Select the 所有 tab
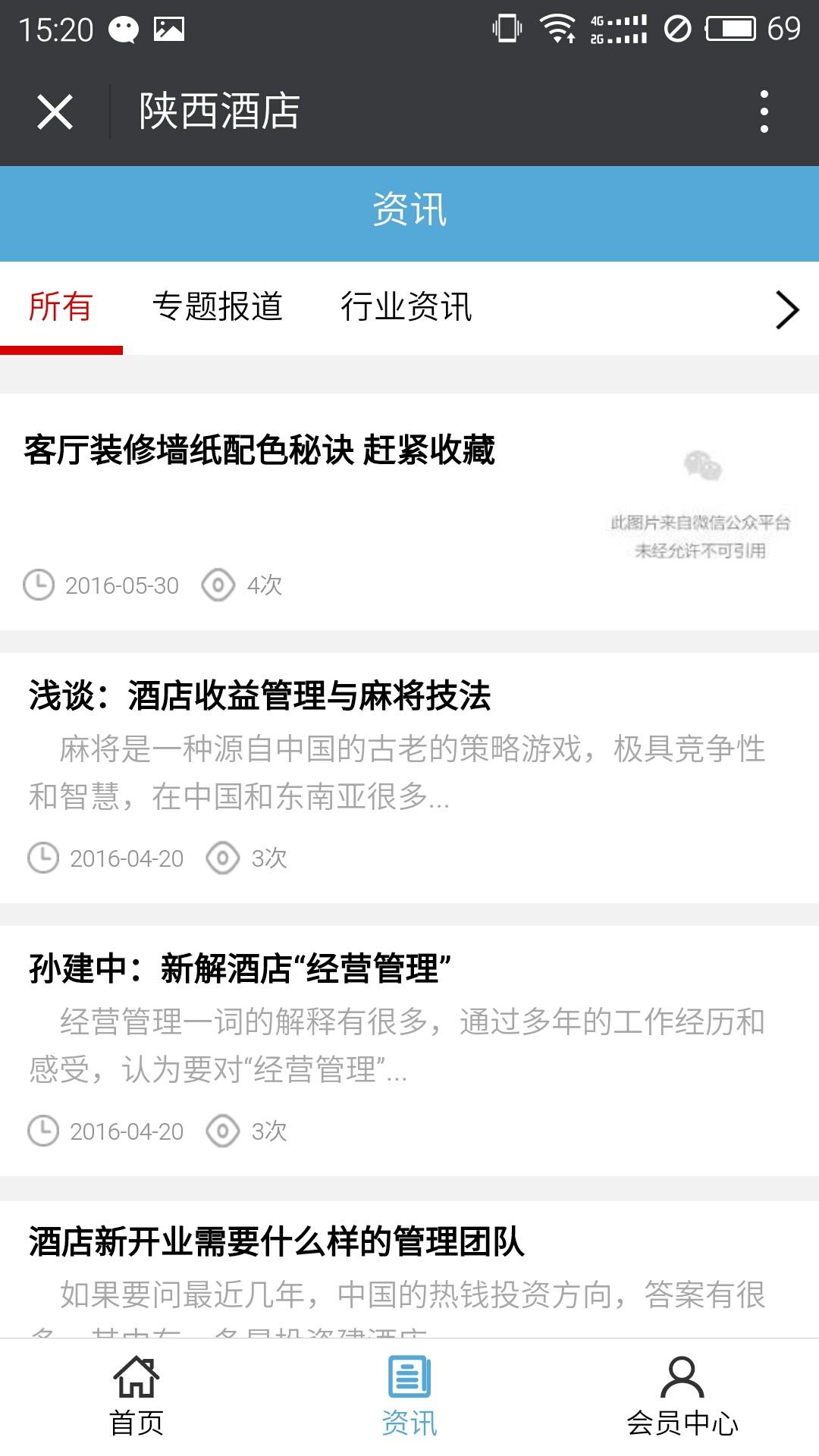 tap(61, 307)
